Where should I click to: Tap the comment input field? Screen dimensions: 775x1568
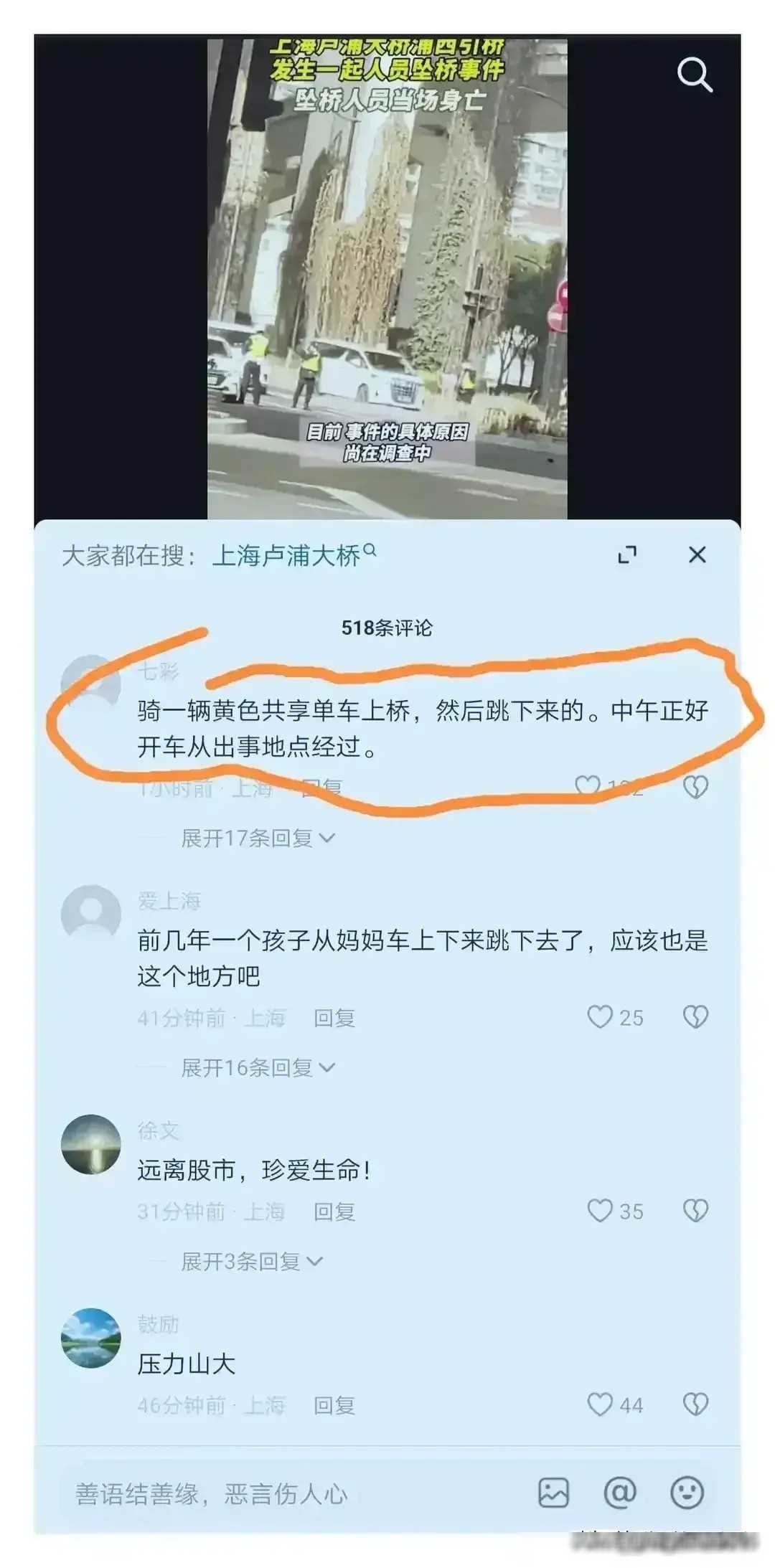tap(287, 1493)
